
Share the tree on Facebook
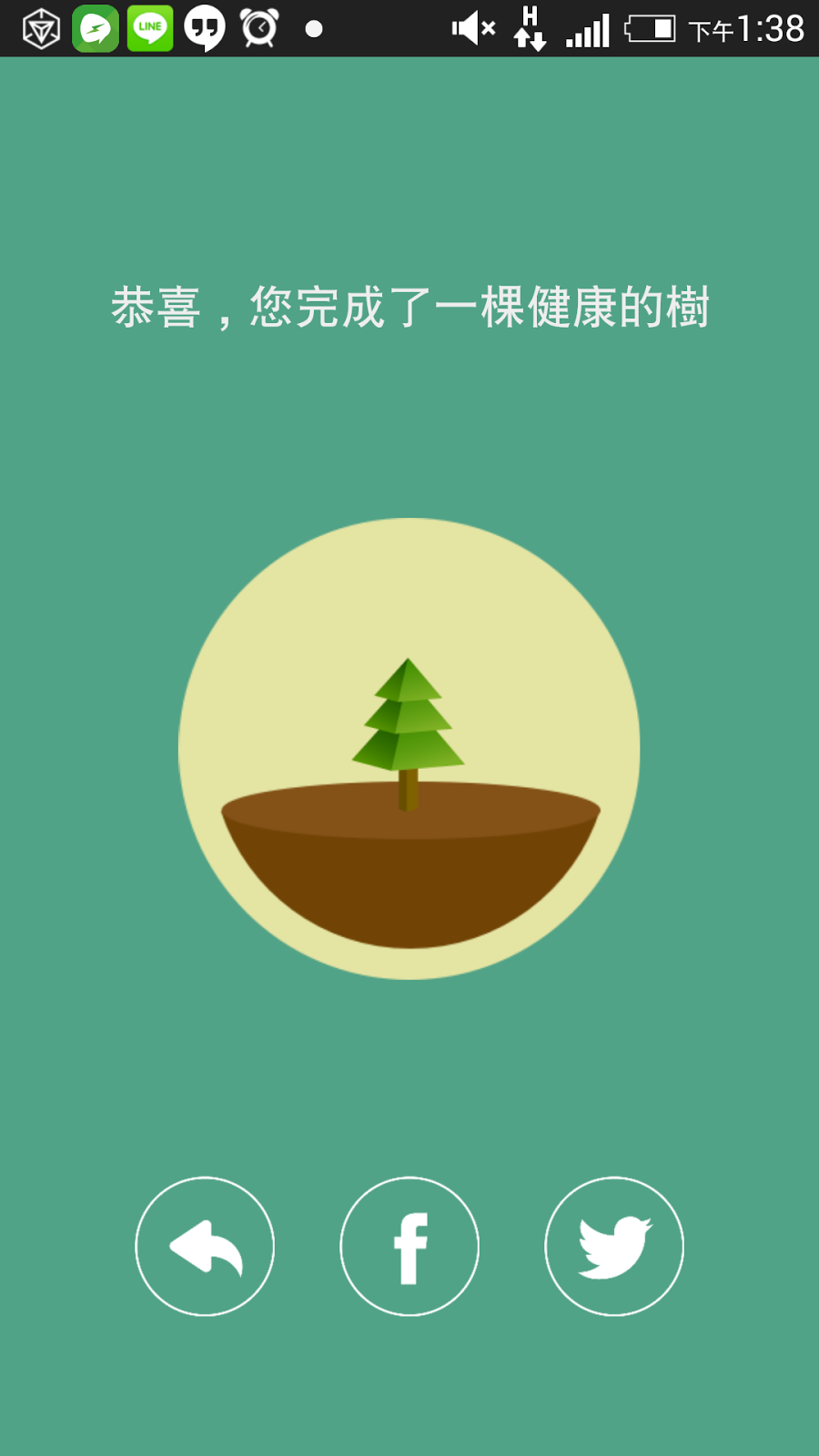point(409,1246)
